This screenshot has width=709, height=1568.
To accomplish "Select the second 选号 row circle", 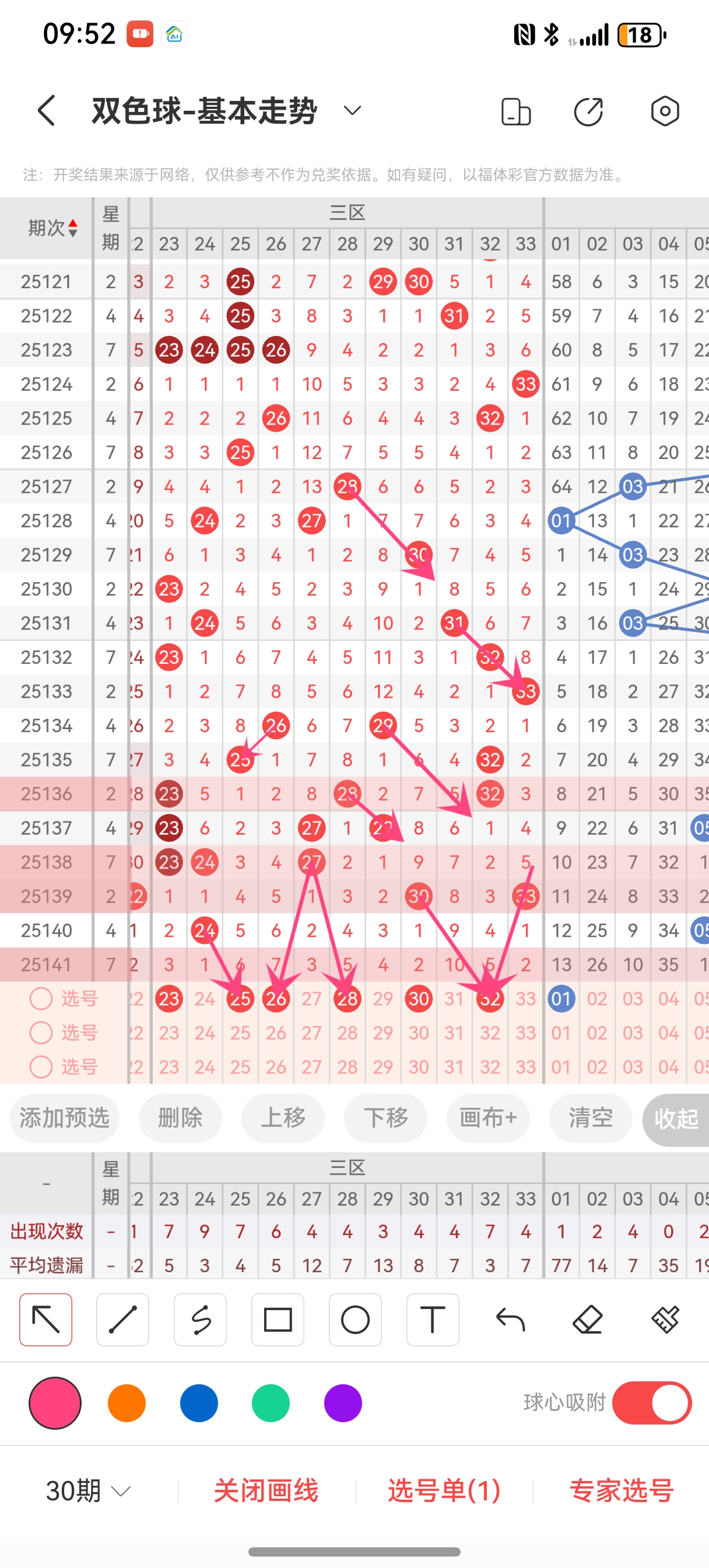I will [41, 1033].
